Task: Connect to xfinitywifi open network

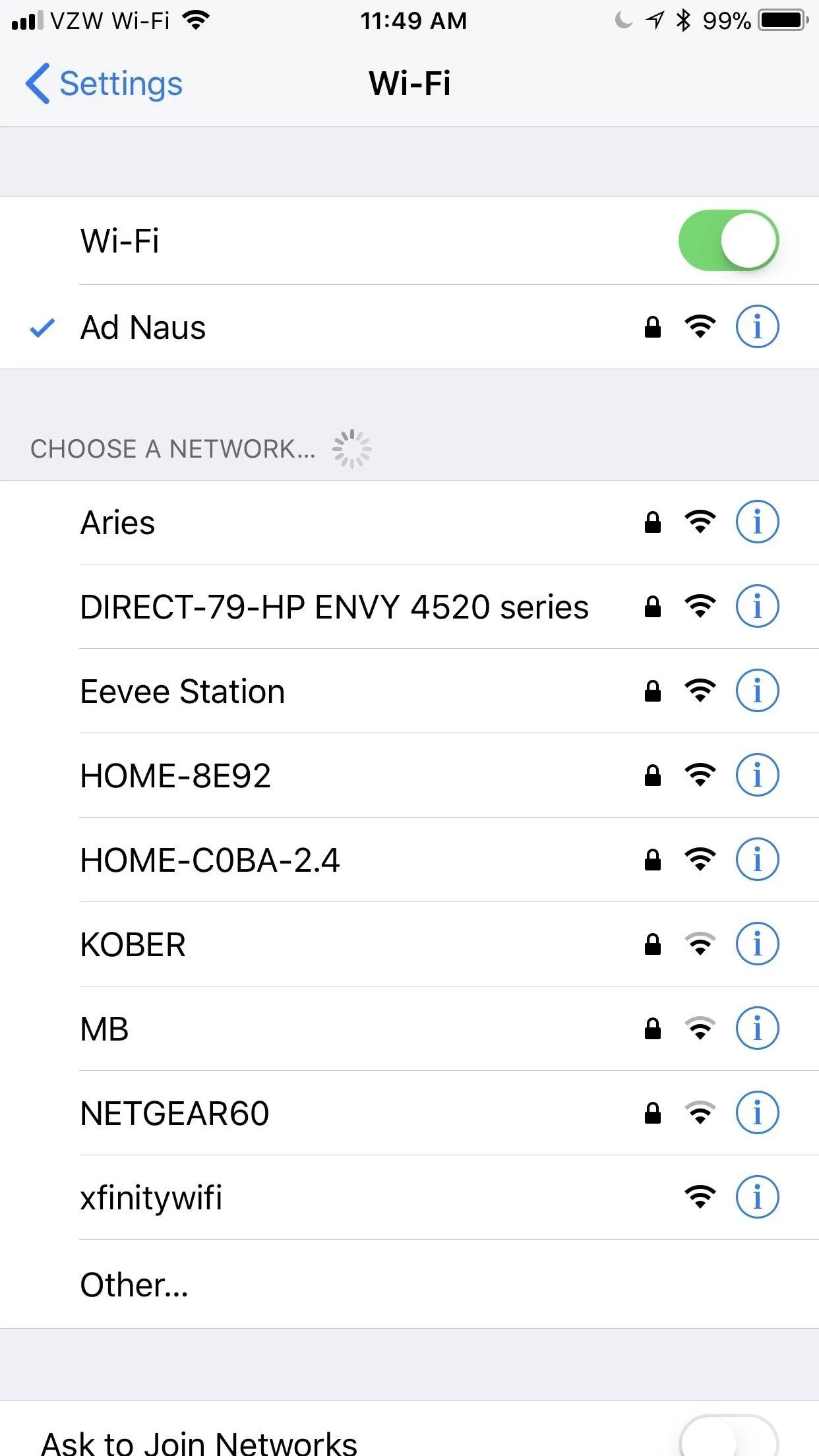Action: (409, 1198)
